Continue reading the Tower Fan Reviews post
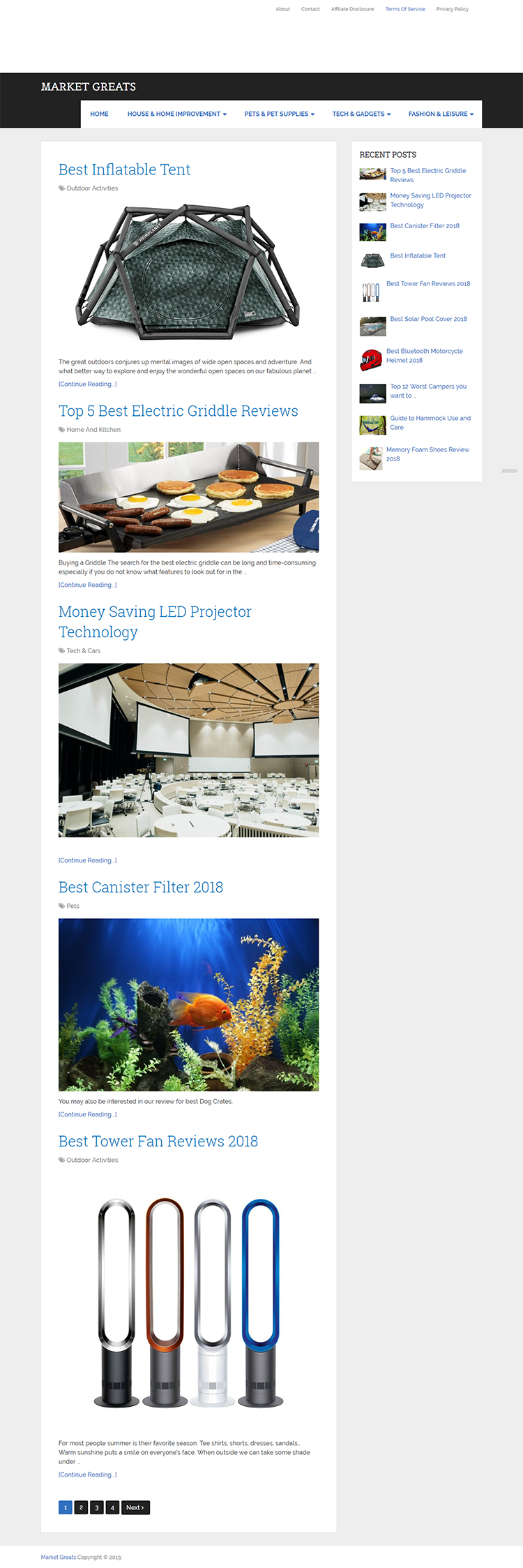Image resolution: width=523 pixels, height=1568 pixels. [x=87, y=1474]
